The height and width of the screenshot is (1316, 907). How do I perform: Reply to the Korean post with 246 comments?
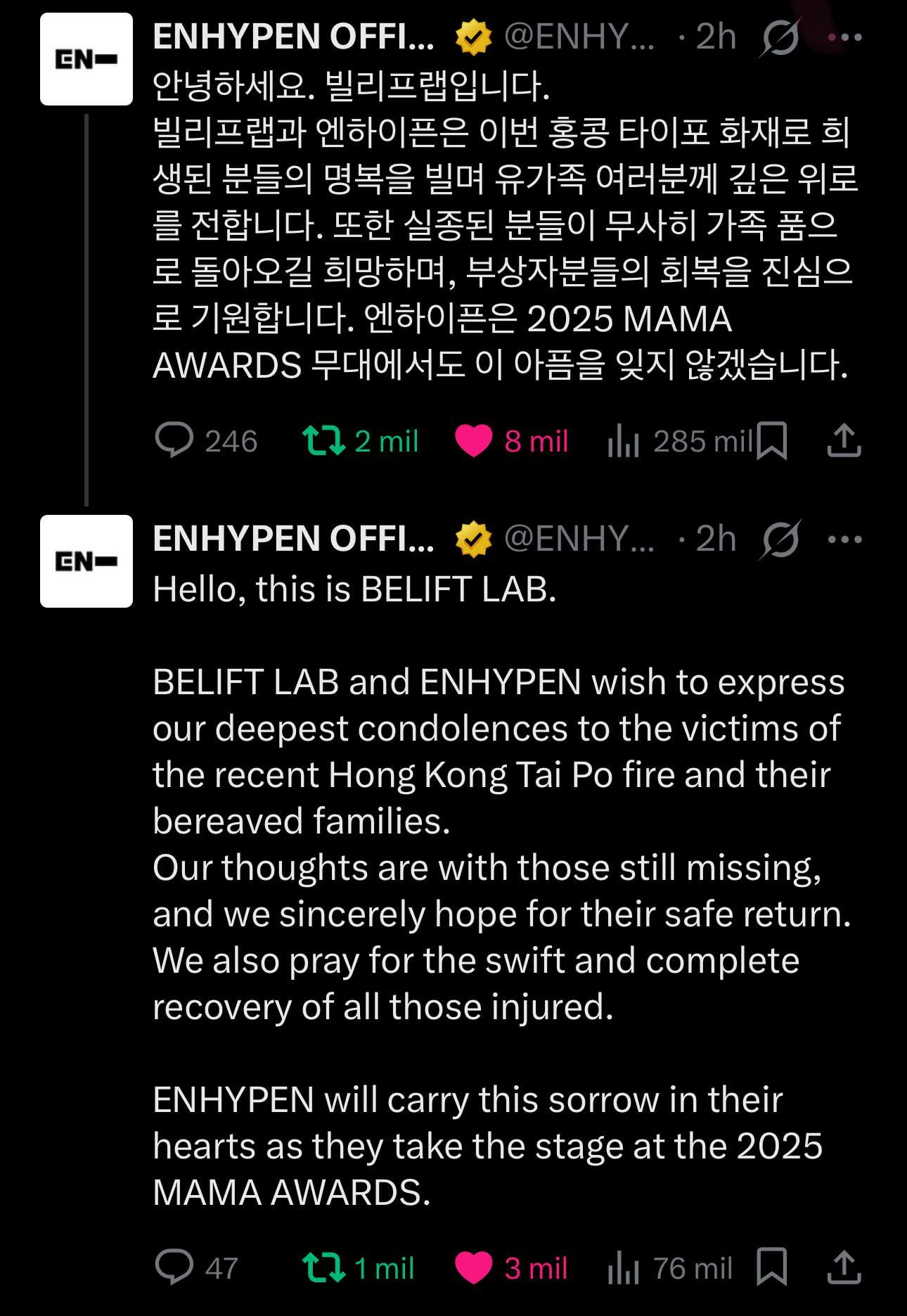[174, 441]
